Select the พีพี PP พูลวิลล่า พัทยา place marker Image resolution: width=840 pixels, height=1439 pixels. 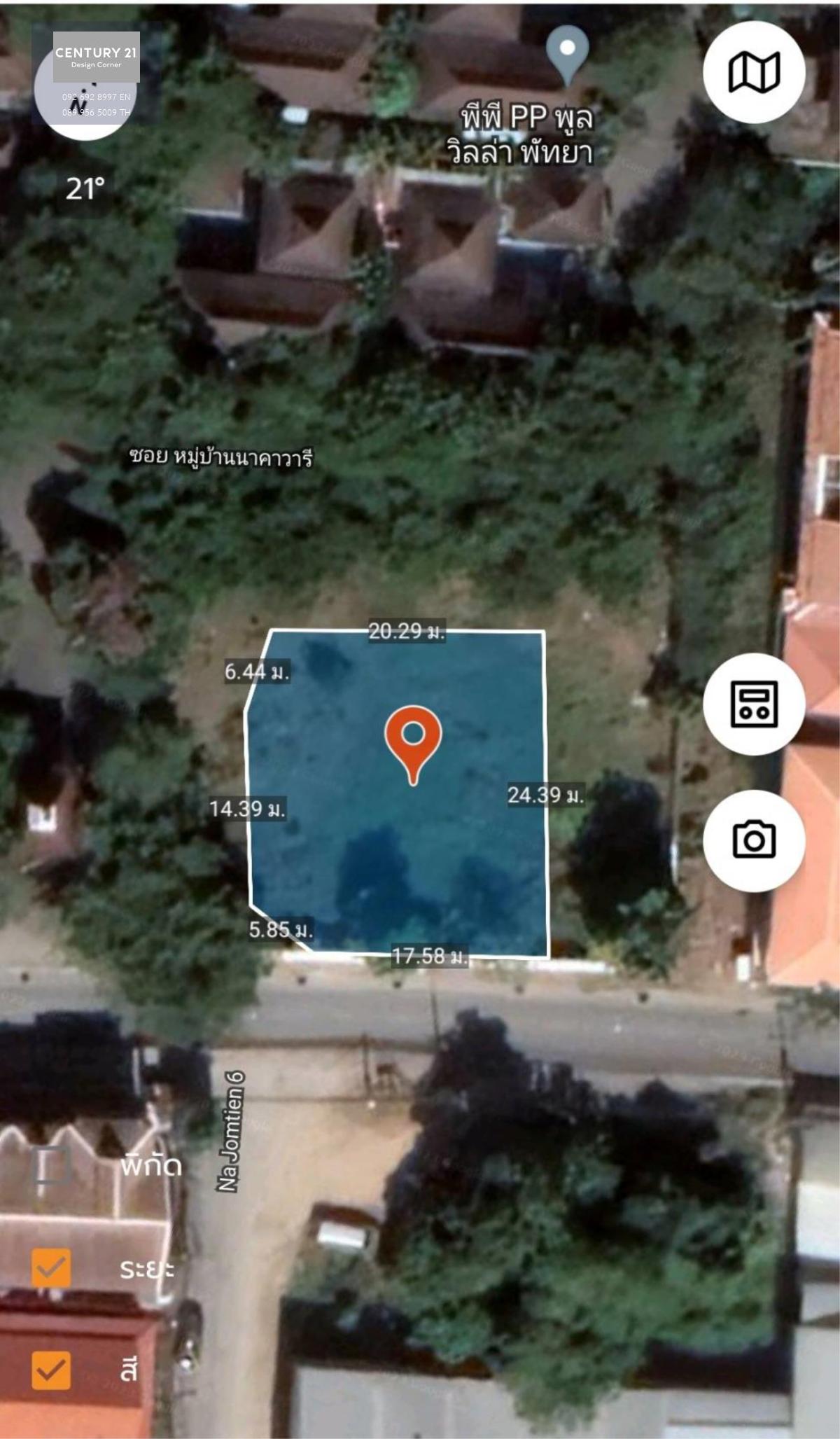567,54
